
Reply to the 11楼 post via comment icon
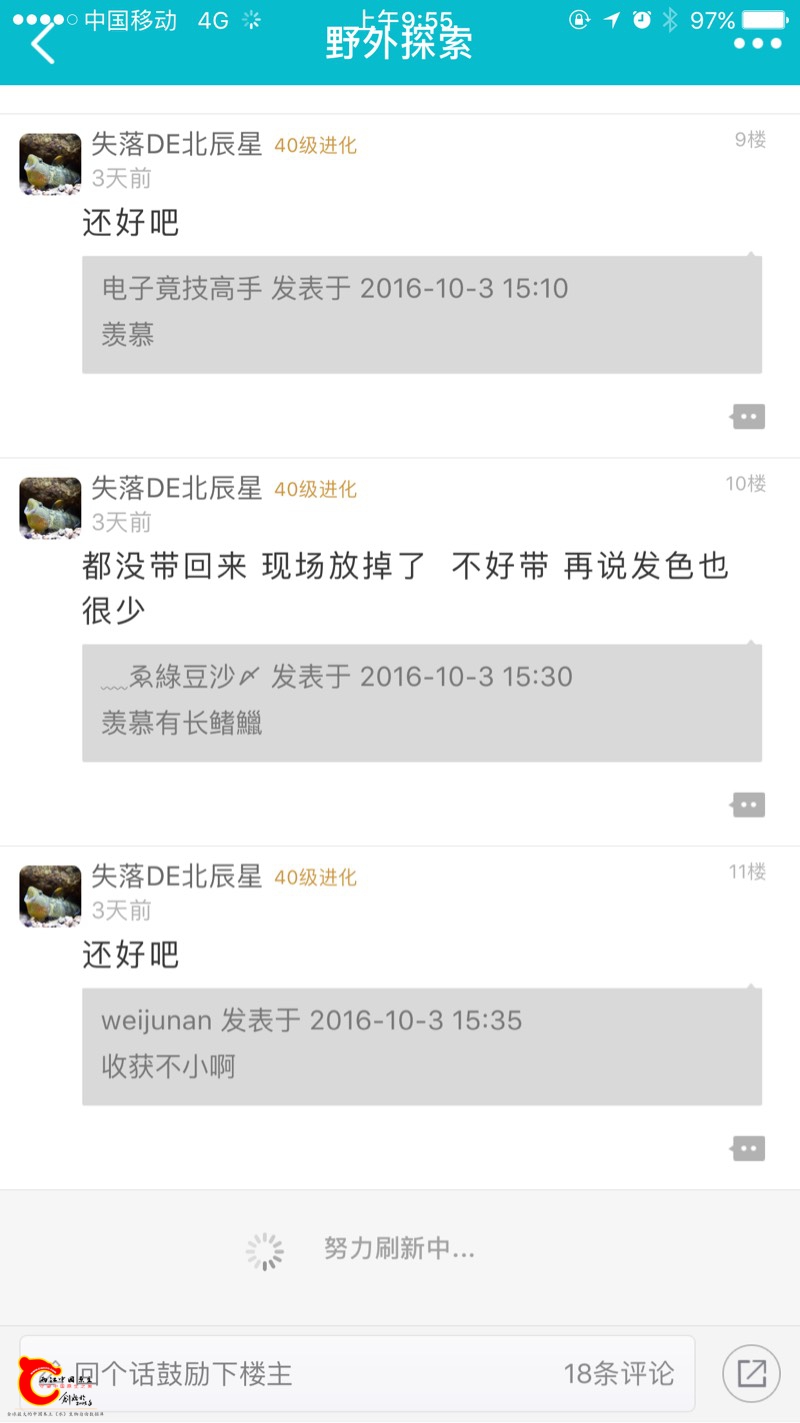pyautogui.click(x=748, y=1149)
